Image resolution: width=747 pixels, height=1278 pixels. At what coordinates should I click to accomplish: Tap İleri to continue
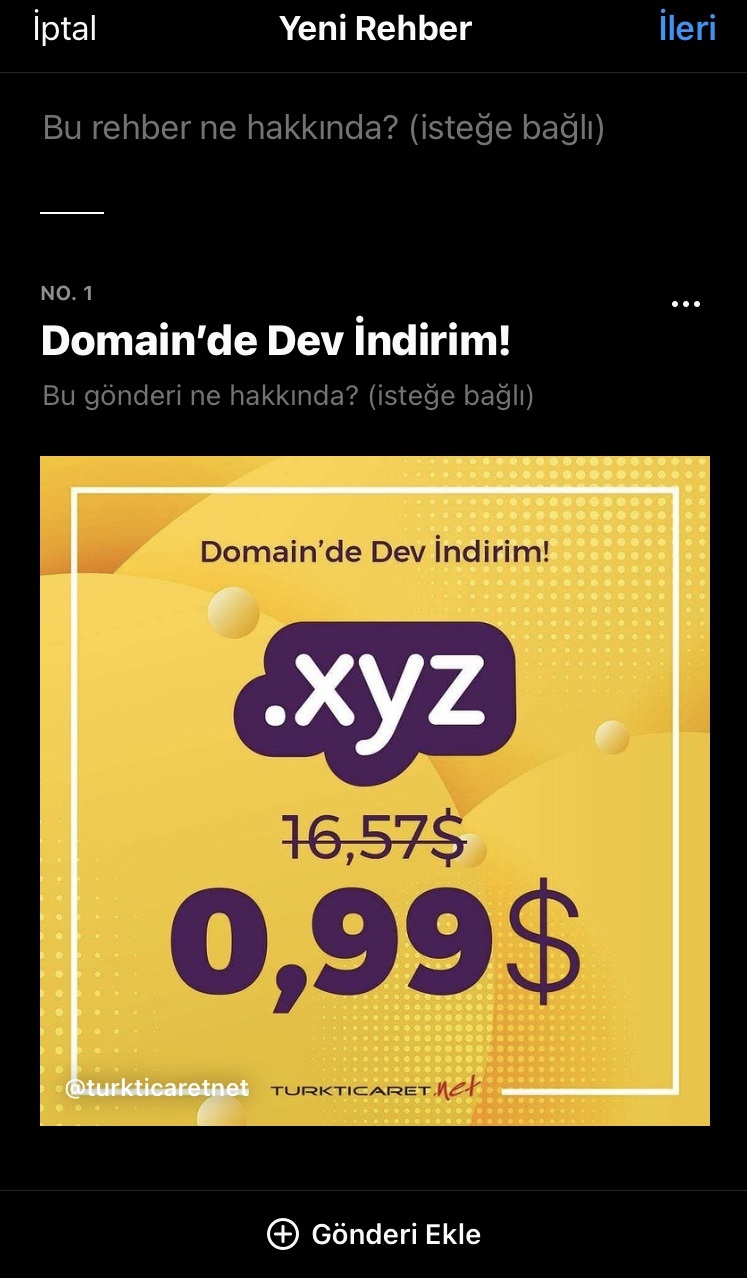(x=687, y=28)
